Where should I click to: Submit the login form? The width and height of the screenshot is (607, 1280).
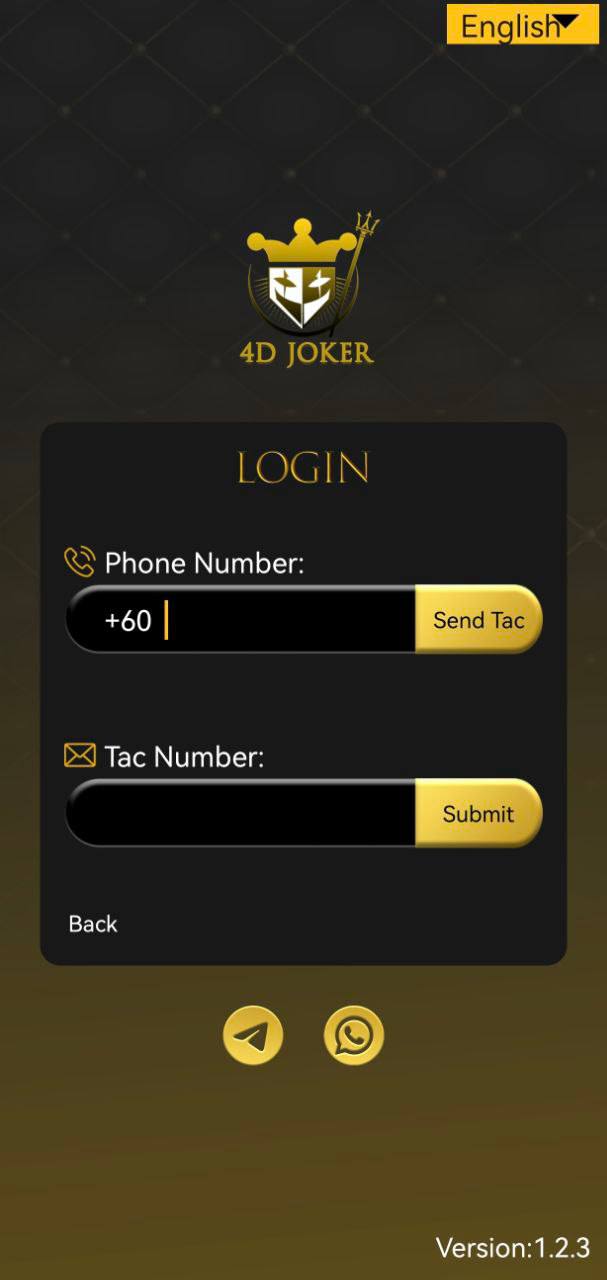(479, 813)
